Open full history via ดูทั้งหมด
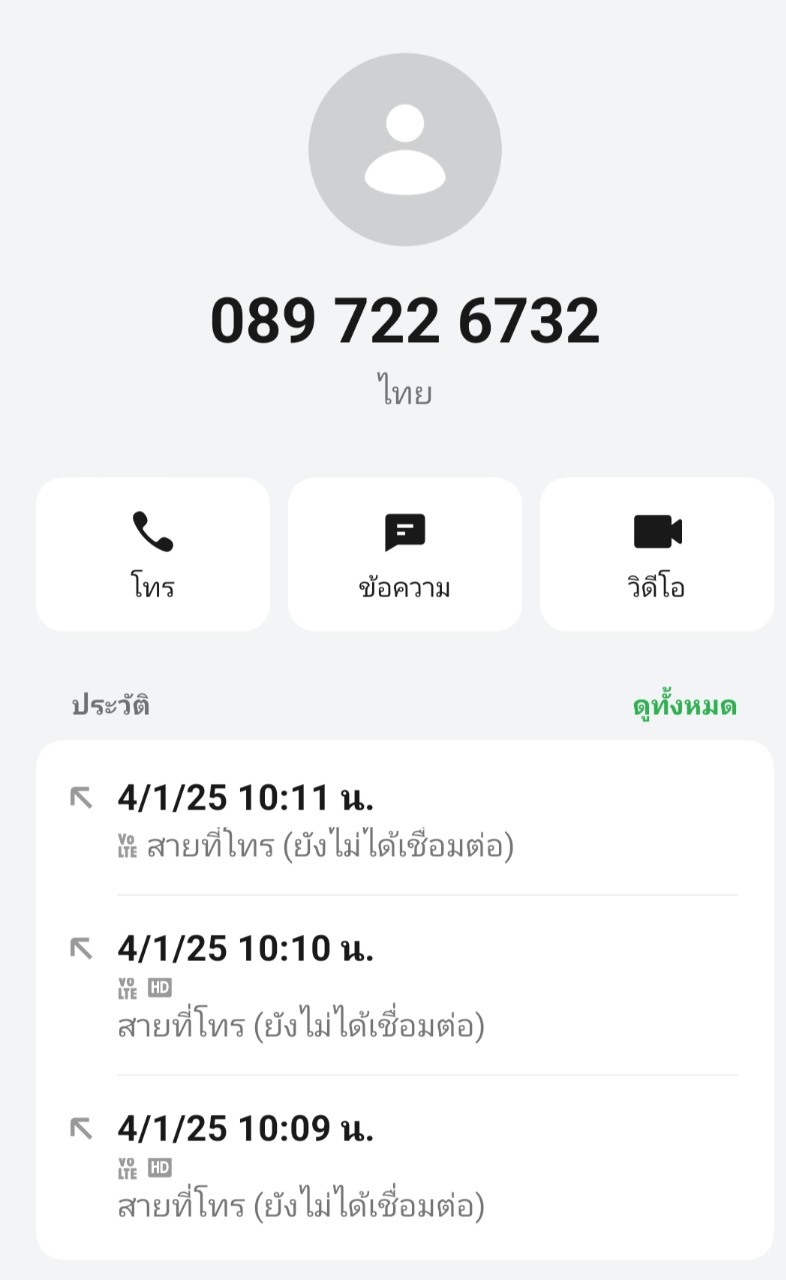The image size is (786, 1280). pyautogui.click(x=684, y=706)
